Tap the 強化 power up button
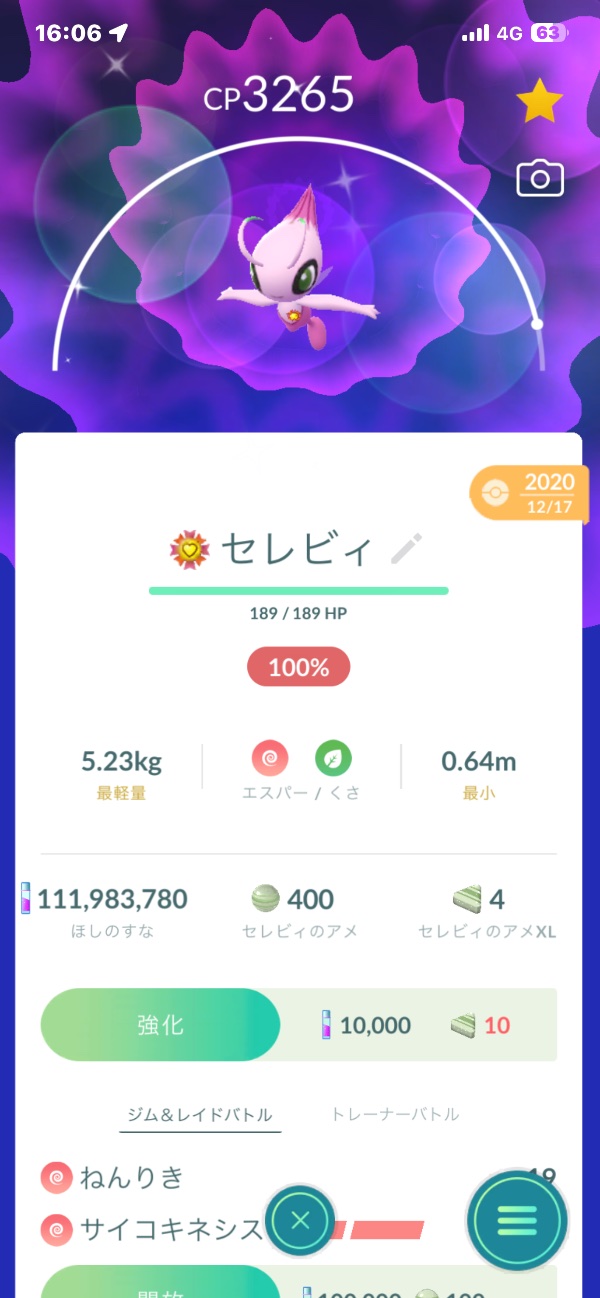 pyautogui.click(x=160, y=1025)
